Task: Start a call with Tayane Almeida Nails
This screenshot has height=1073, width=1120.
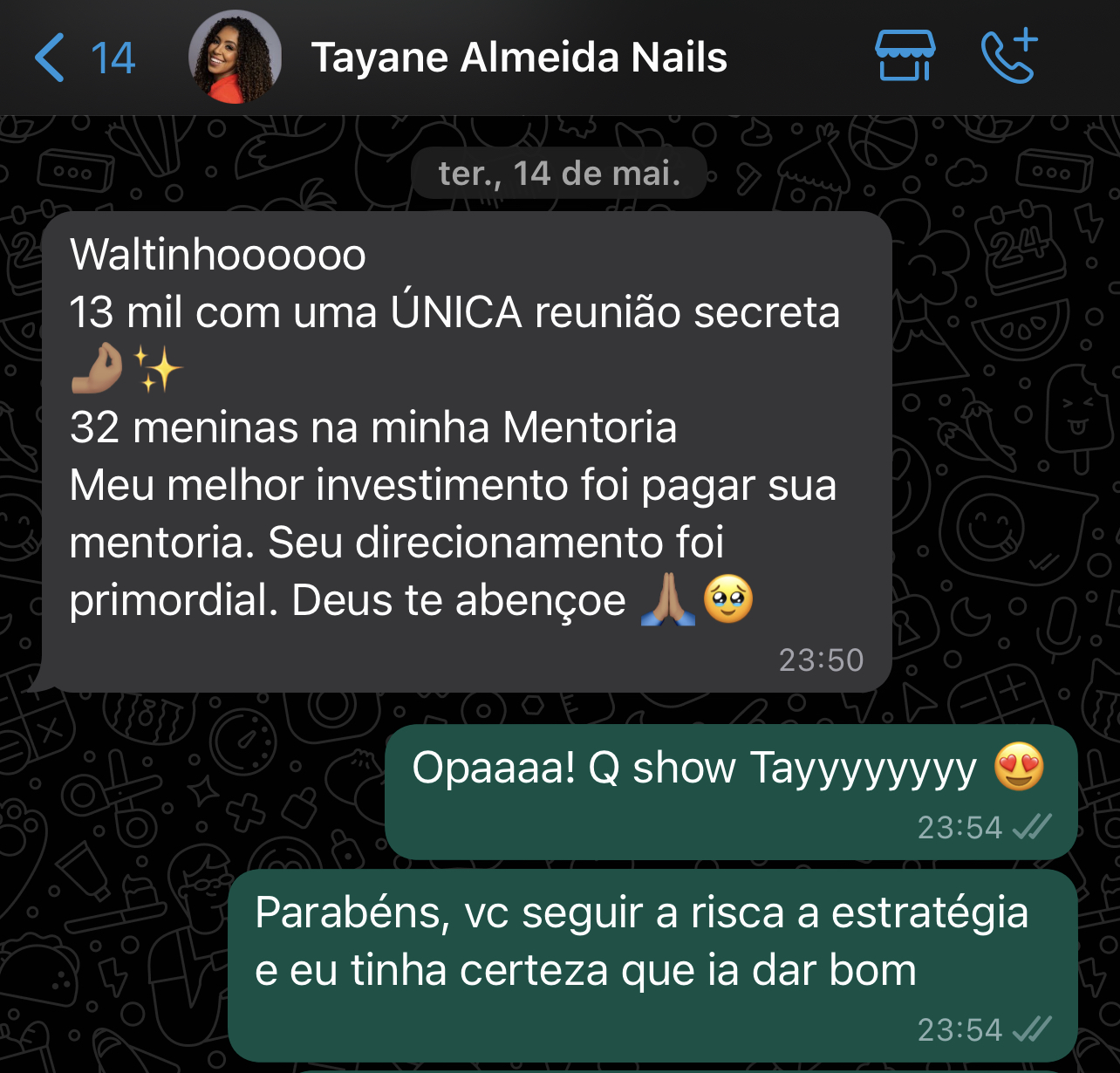Action: pos(1008,56)
